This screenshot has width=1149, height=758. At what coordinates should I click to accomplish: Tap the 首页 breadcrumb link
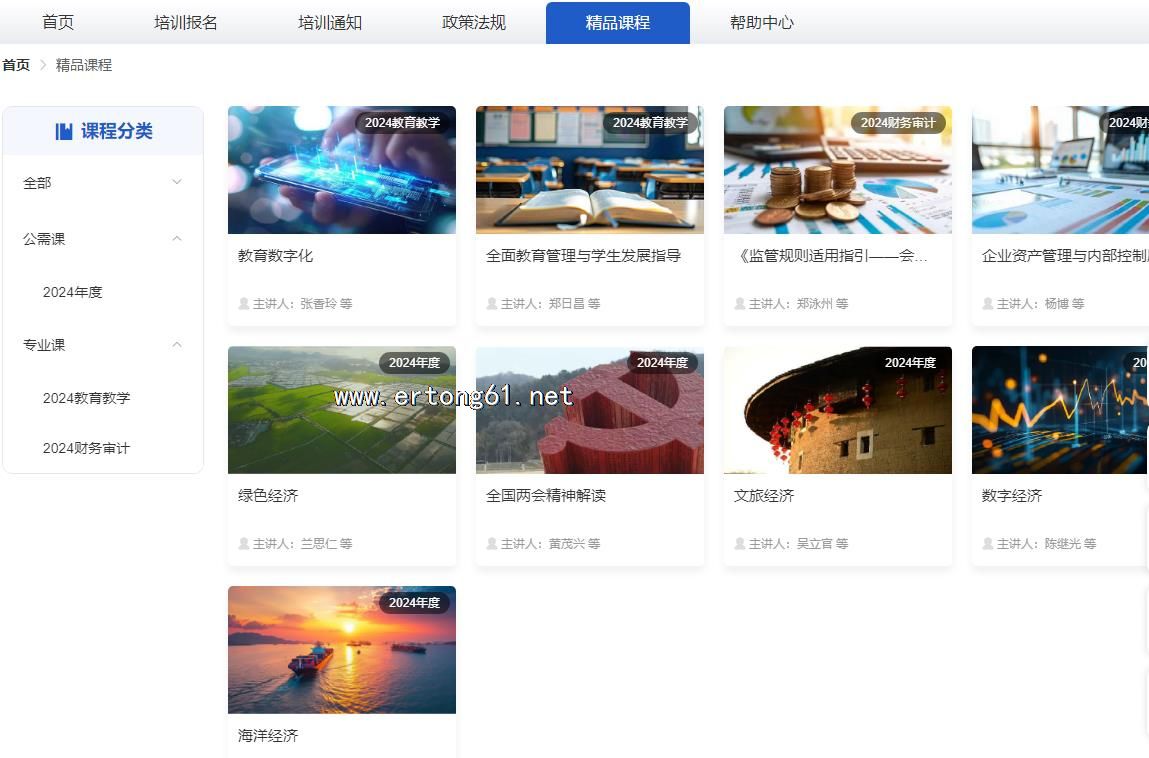coord(16,65)
